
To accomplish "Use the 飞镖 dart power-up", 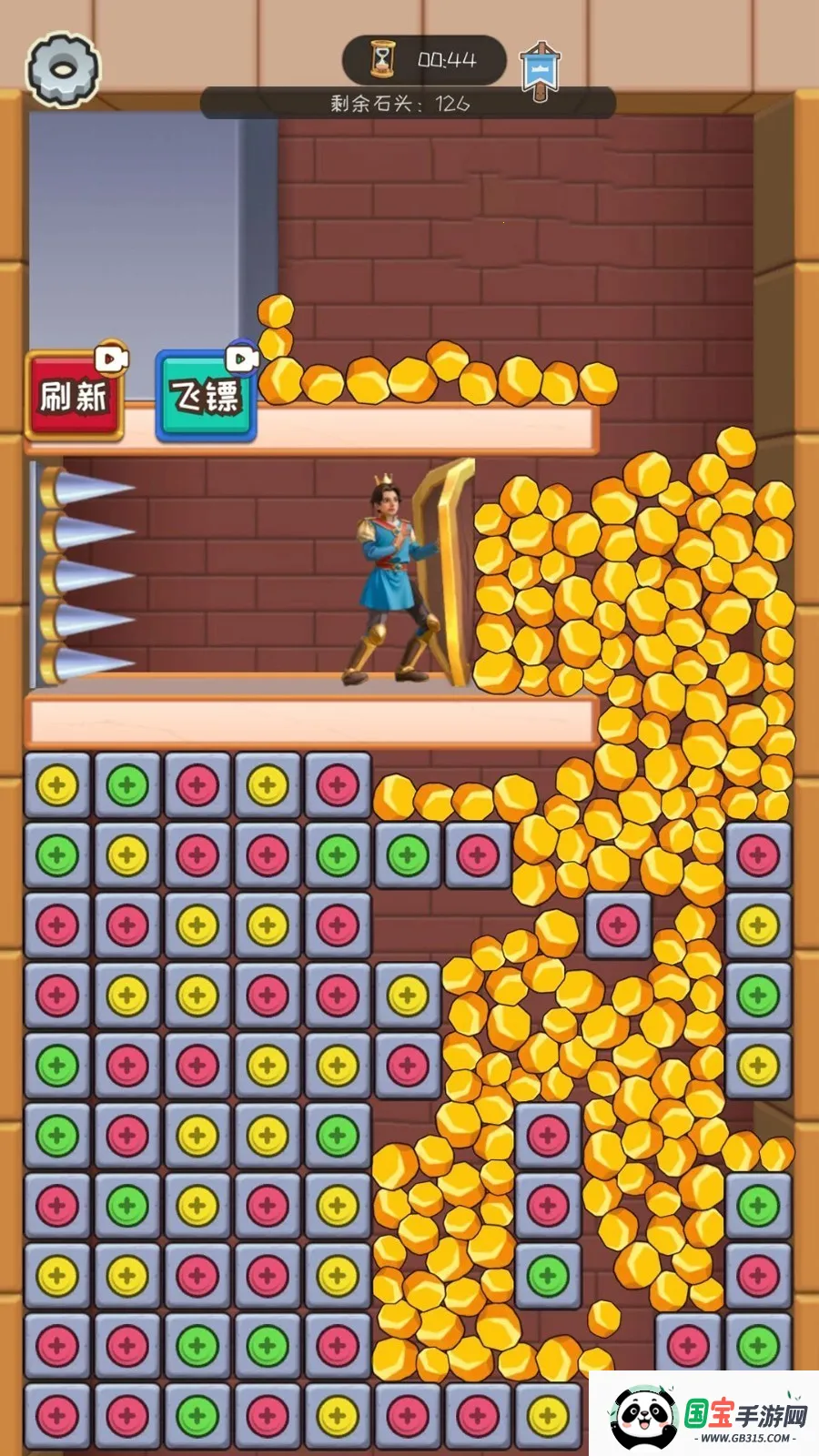I will (206, 397).
